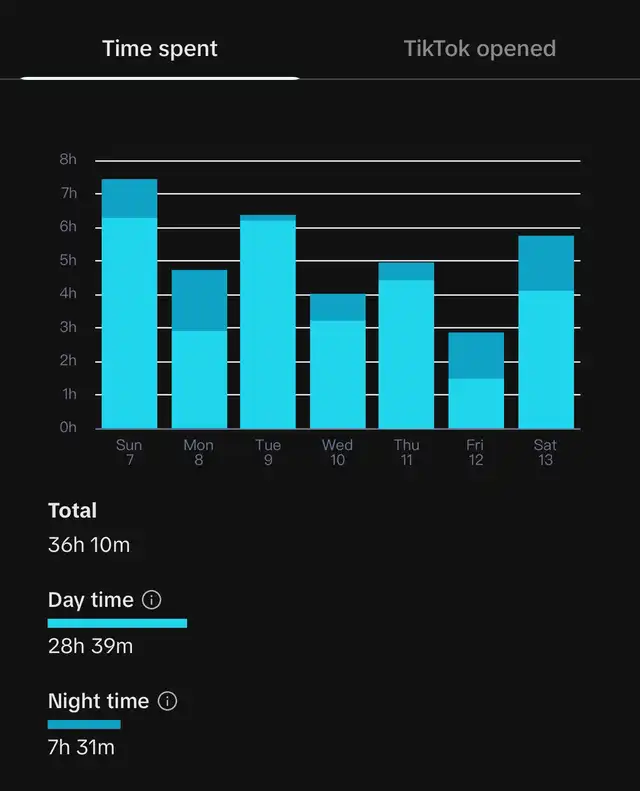The height and width of the screenshot is (791, 640).
Task: Select the Time spent tab
Action: (160, 49)
